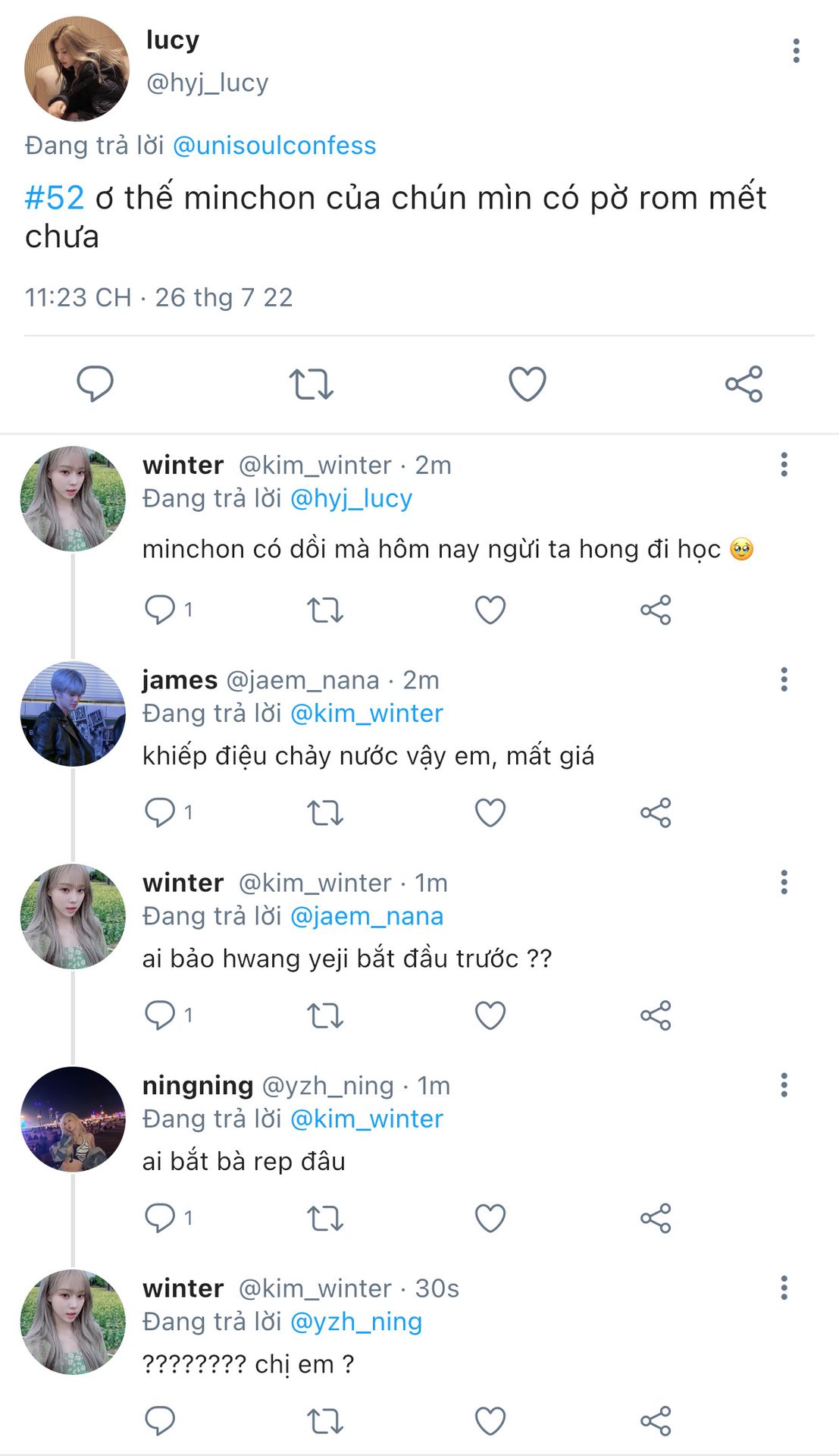This screenshot has height=1456, width=839.
Task: Reply to winter's "chị em" tweet
Action: tap(160, 1420)
